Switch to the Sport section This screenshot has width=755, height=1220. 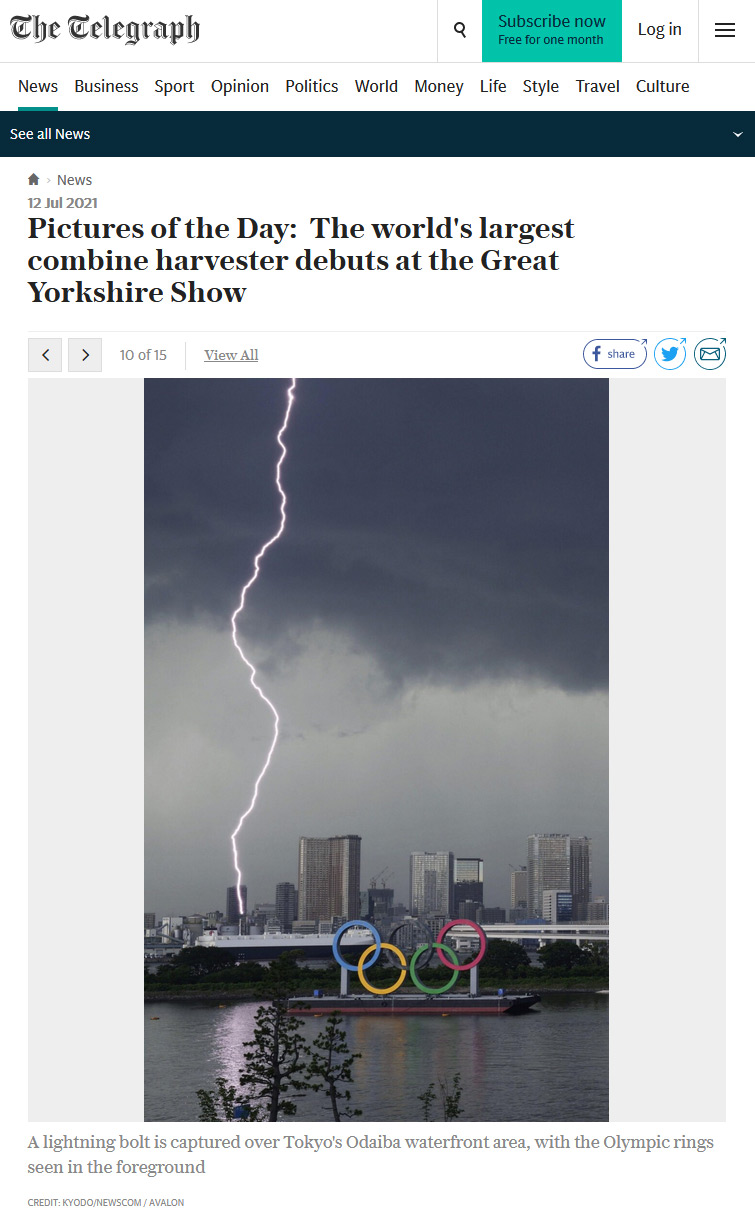click(174, 86)
